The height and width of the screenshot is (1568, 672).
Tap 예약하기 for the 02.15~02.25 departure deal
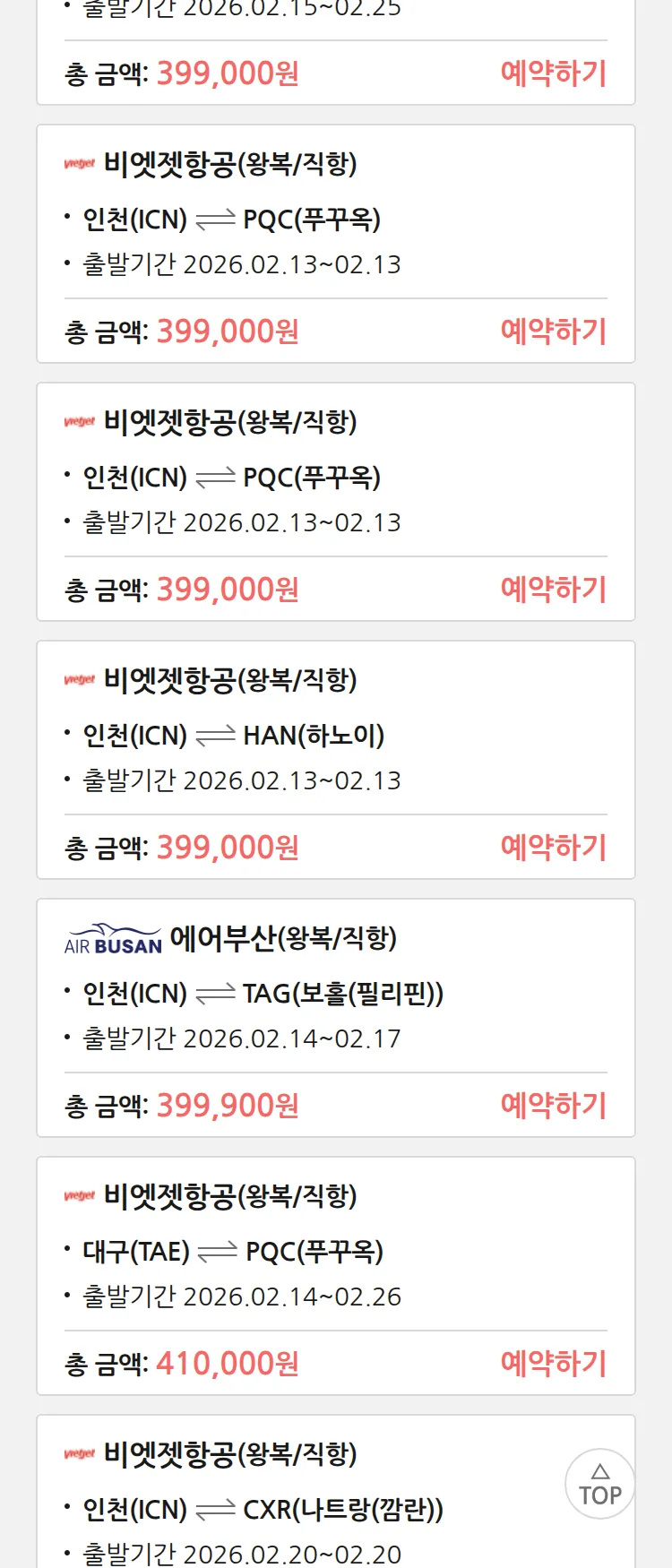pyautogui.click(x=553, y=73)
